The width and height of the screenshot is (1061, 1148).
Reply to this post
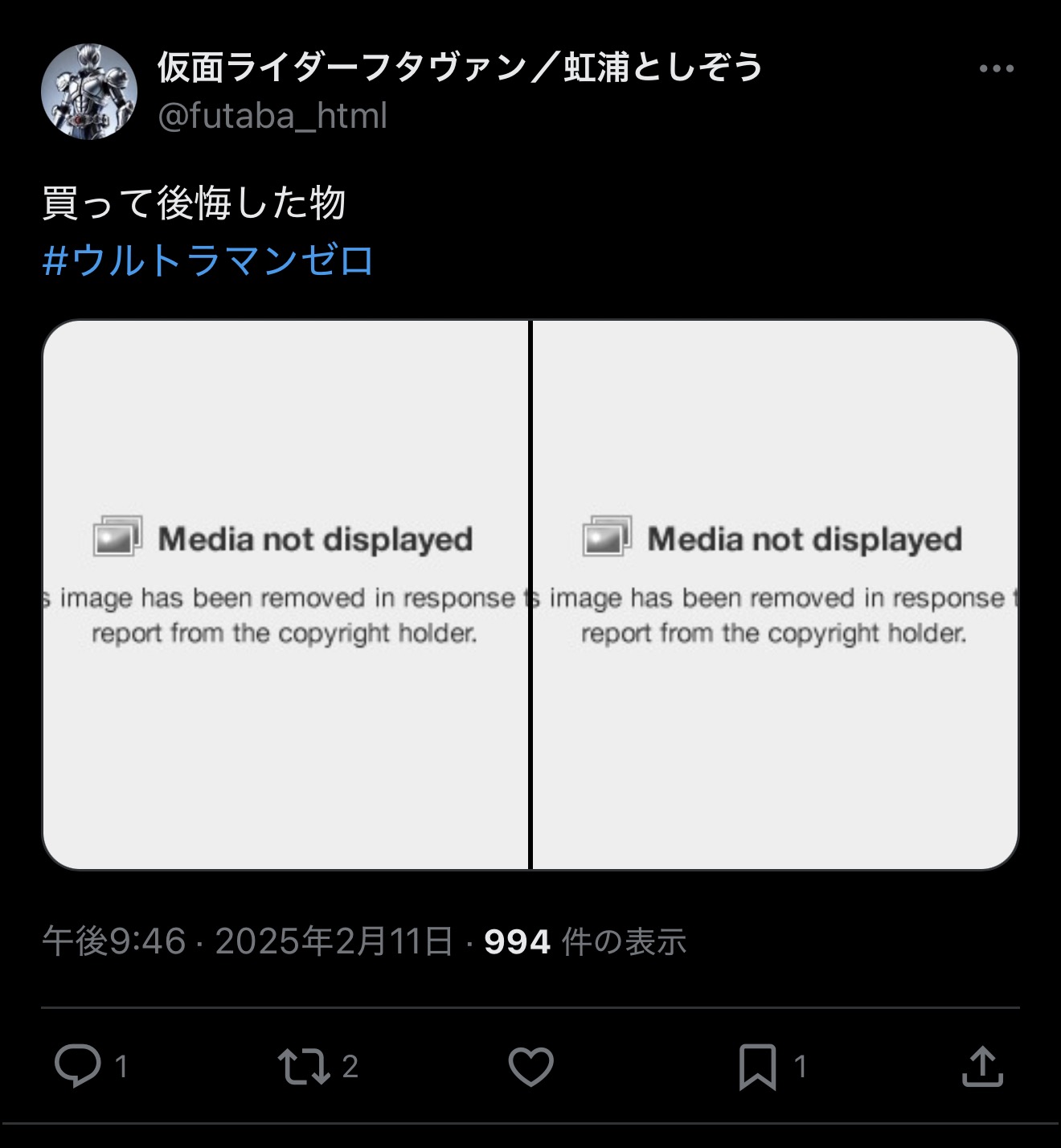click(x=78, y=1066)
